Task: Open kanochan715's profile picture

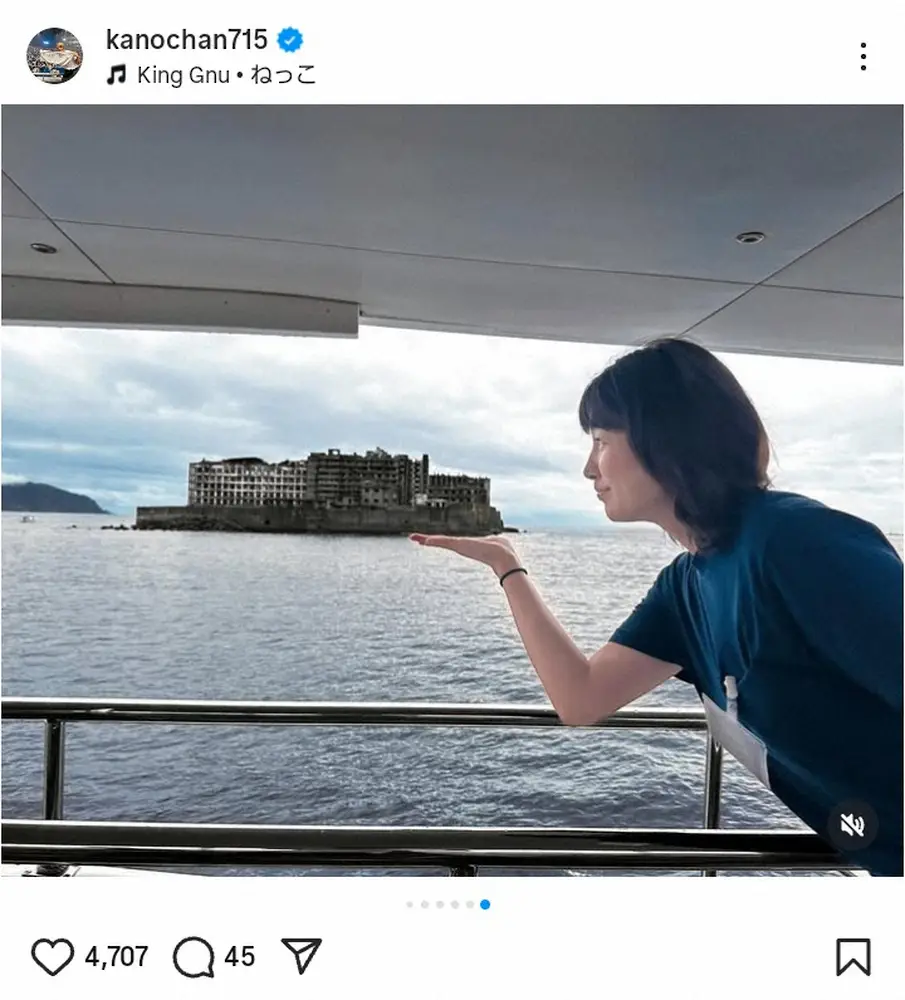Action: [54, 56]
